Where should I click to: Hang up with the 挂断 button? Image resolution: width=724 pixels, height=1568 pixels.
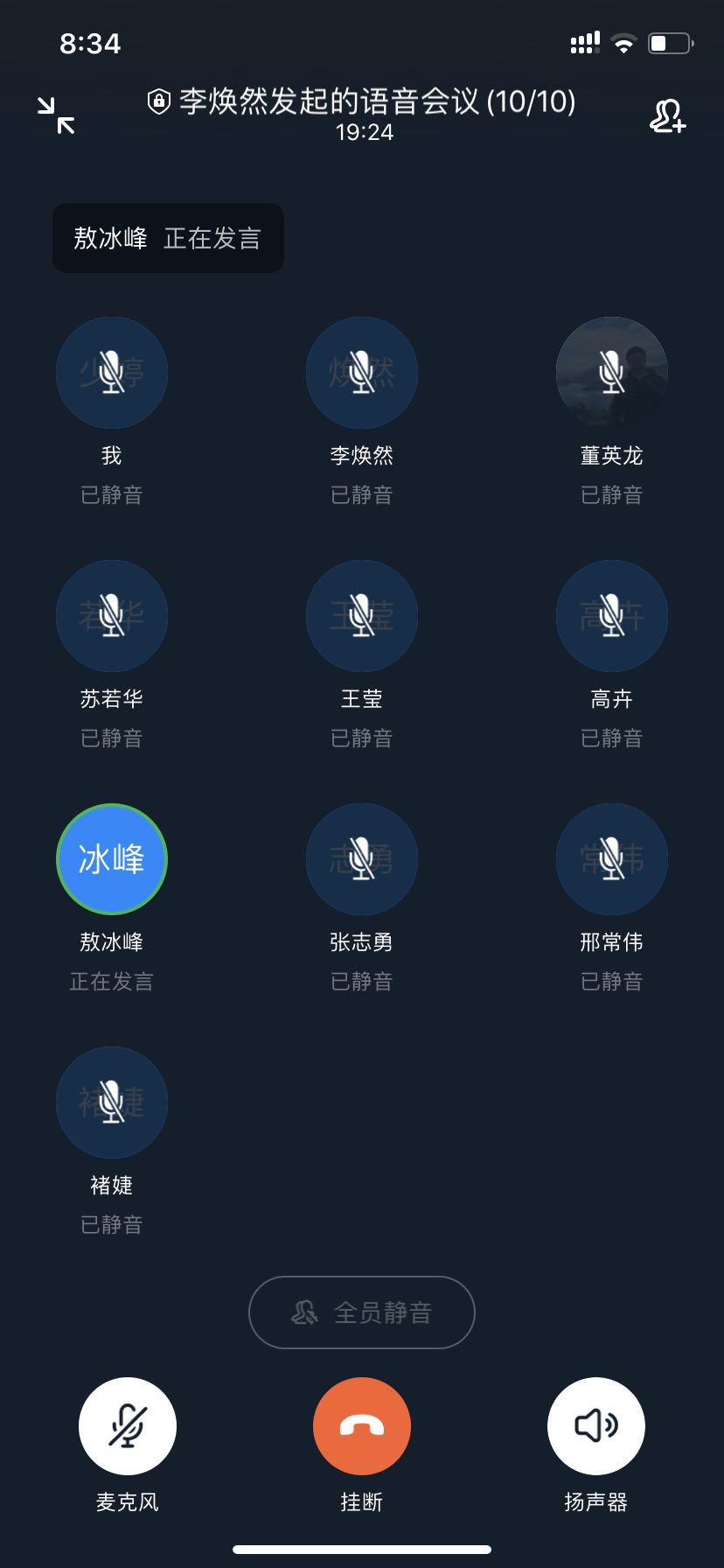click(x=362, y=1426)
